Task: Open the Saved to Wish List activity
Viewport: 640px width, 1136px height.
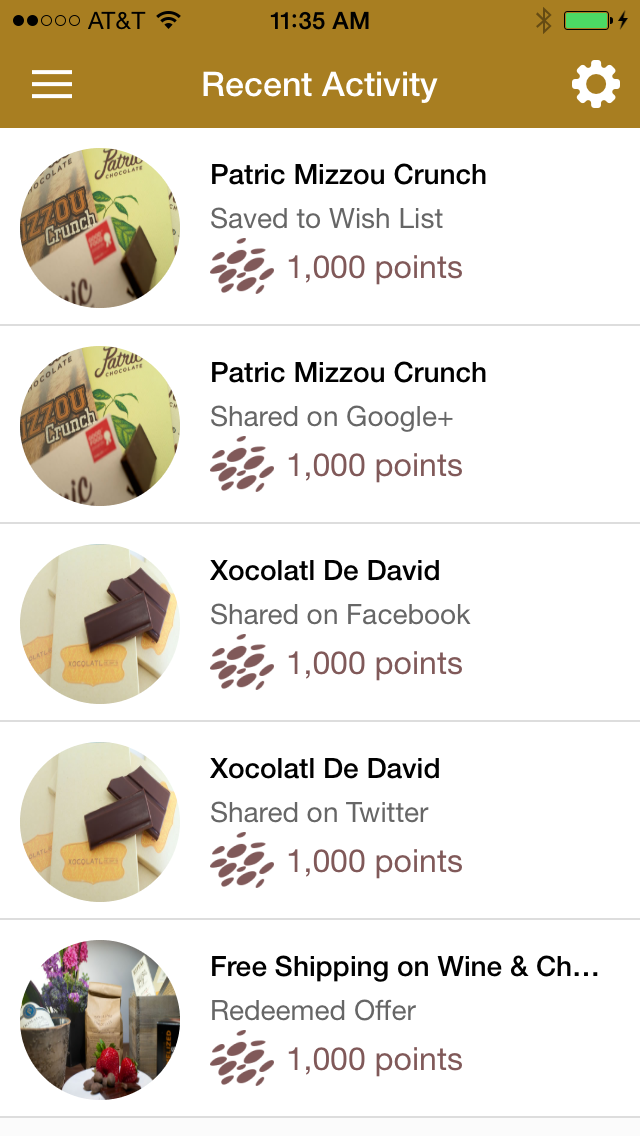Action: [x=320, y=227]
